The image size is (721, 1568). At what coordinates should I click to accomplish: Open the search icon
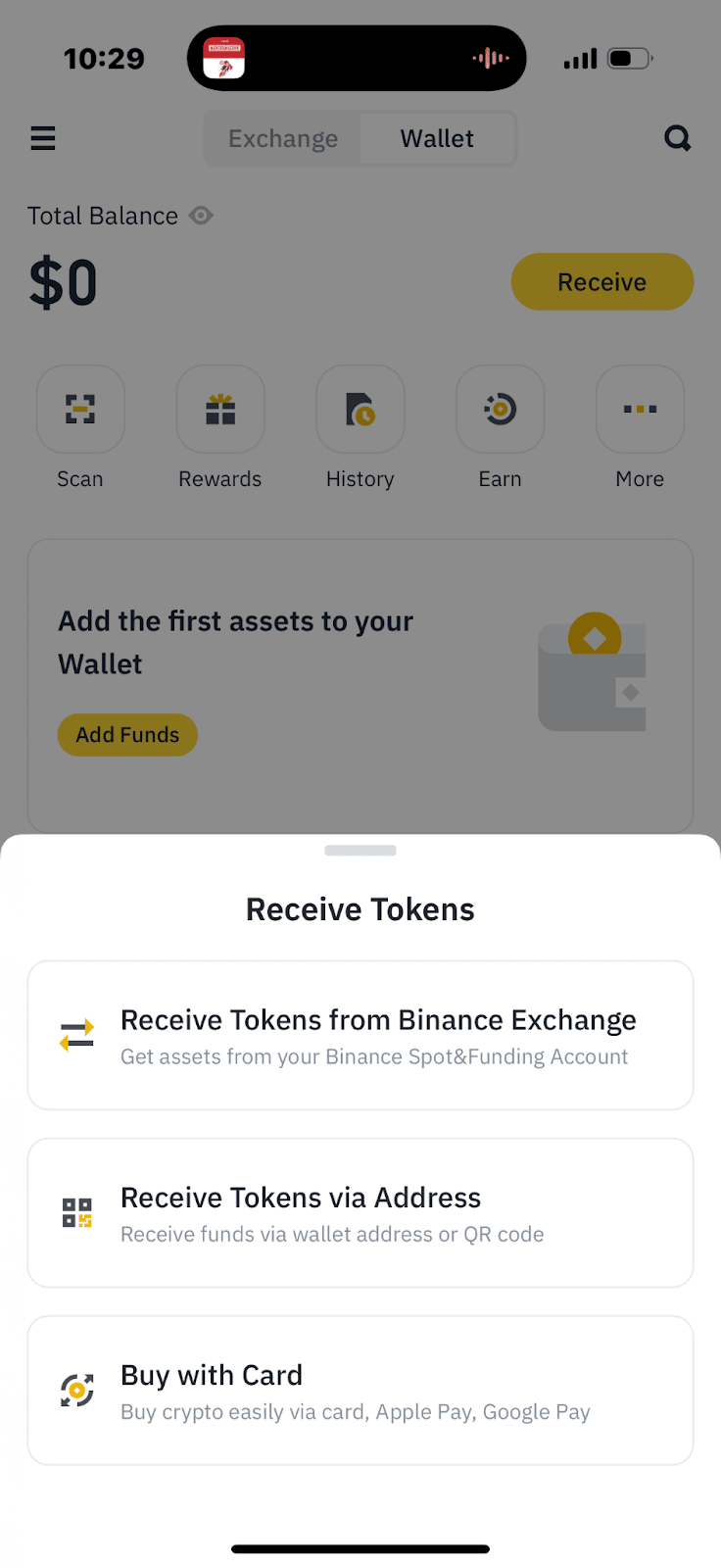[x=677, y=138]
